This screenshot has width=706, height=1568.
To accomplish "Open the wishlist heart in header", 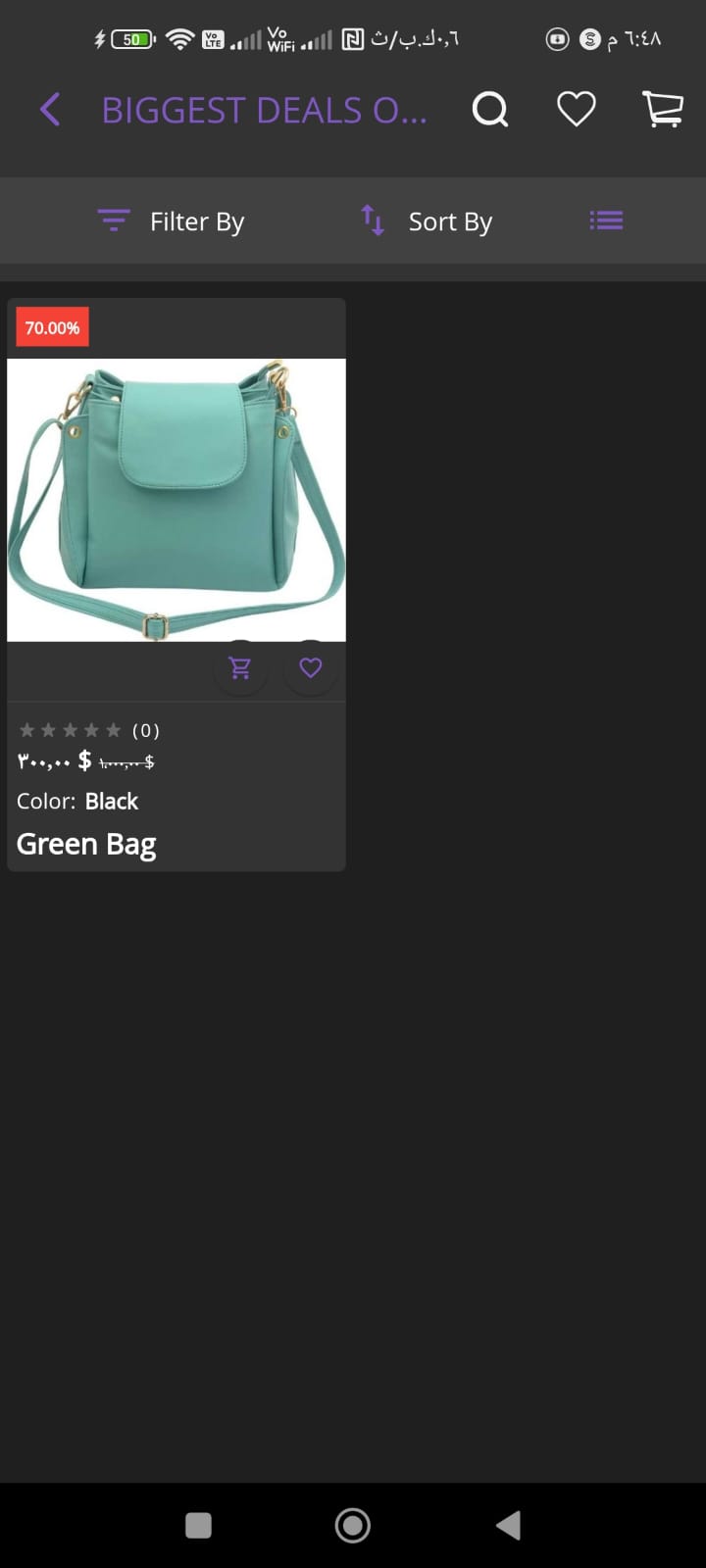I will point(577,109).
